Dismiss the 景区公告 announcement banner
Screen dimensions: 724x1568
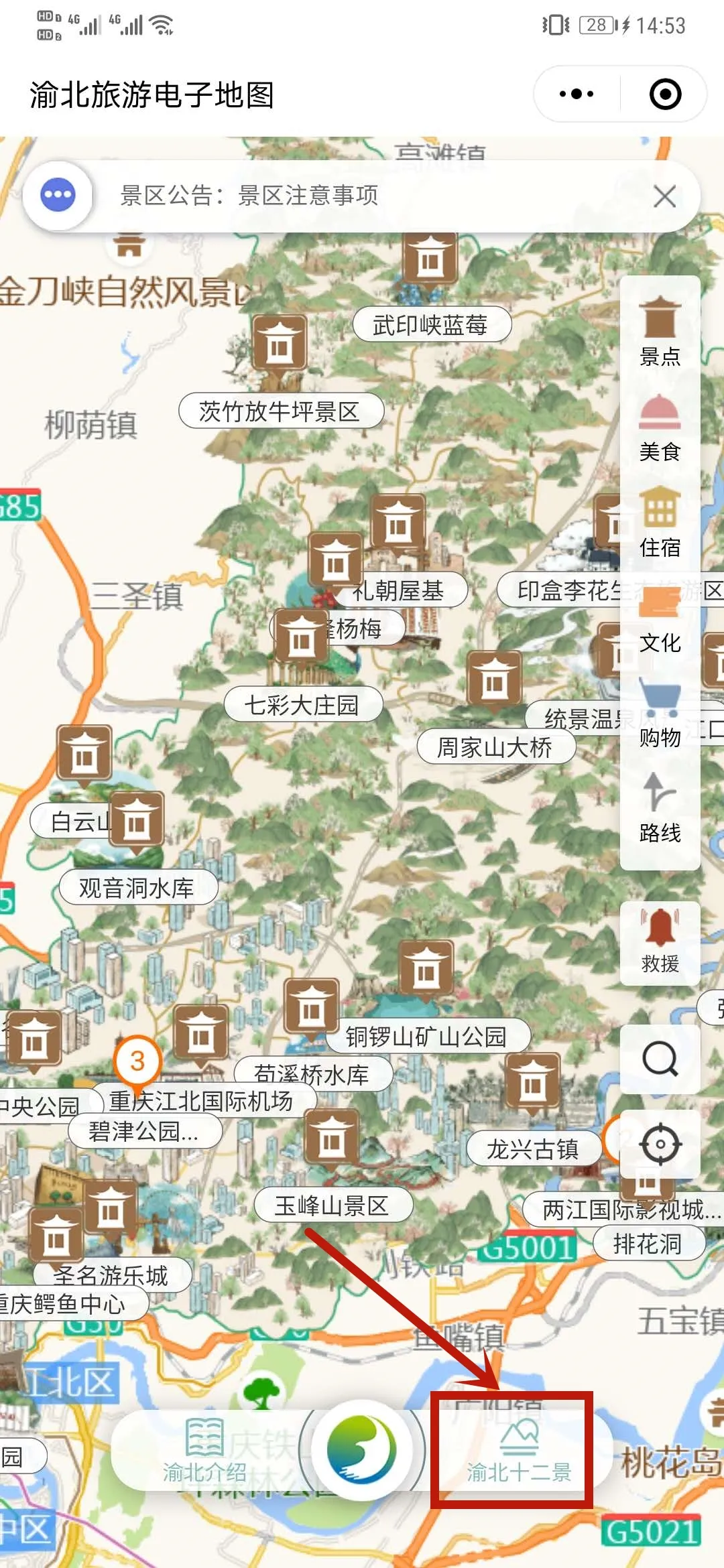664,196
